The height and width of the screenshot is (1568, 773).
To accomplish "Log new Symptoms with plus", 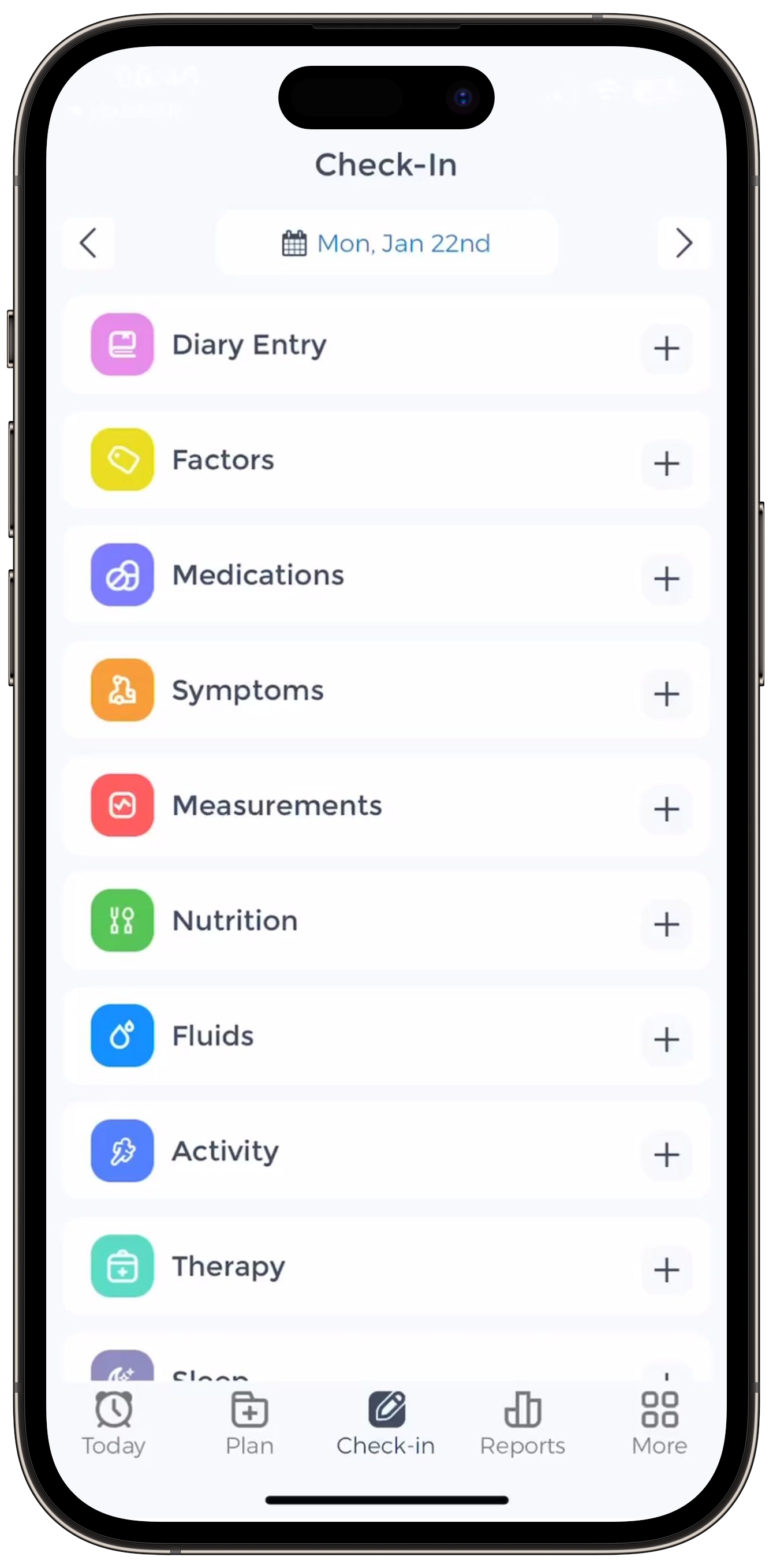I will tap(666, 693).
